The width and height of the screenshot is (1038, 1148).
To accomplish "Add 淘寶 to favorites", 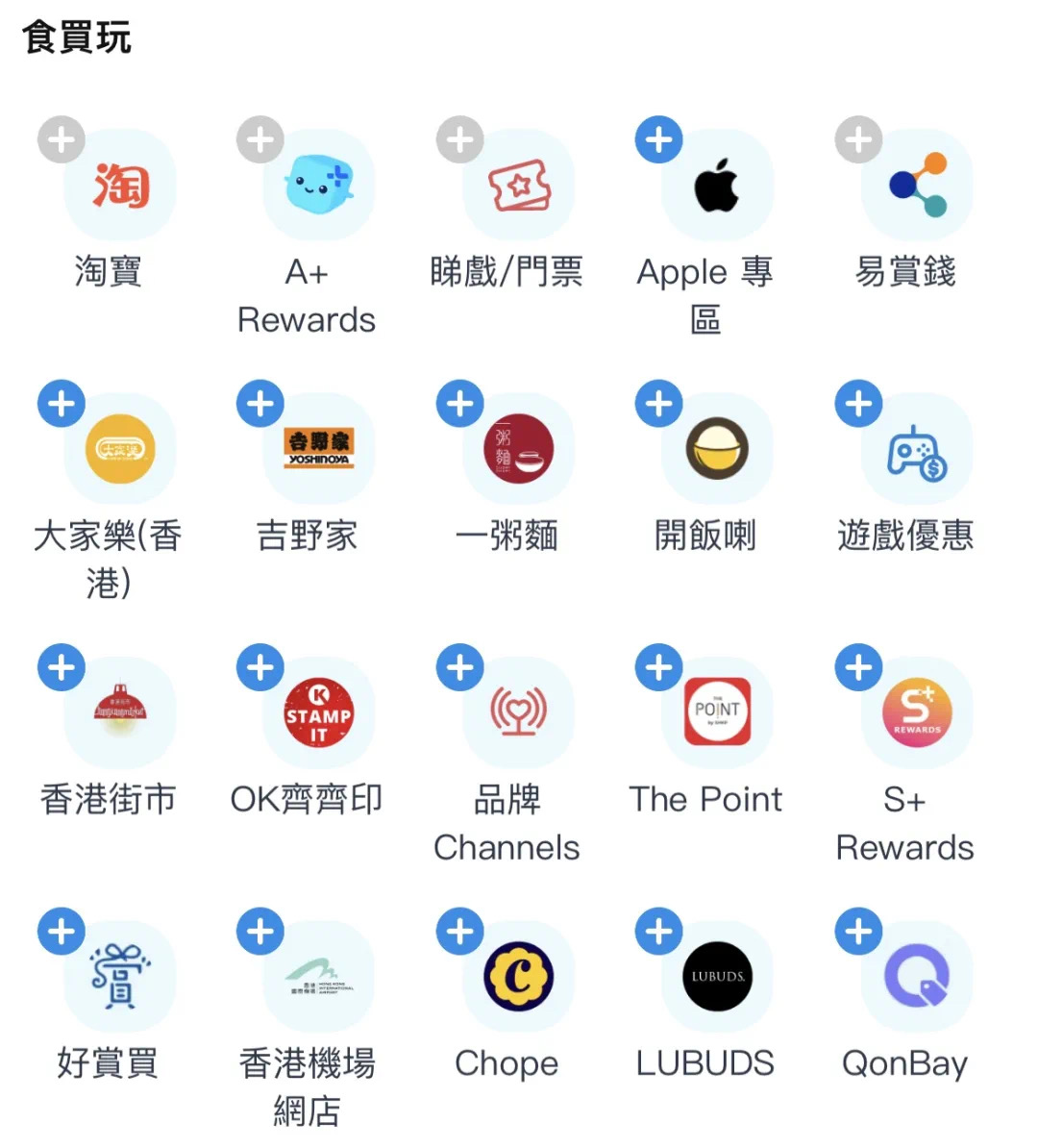I will [62, 139].
